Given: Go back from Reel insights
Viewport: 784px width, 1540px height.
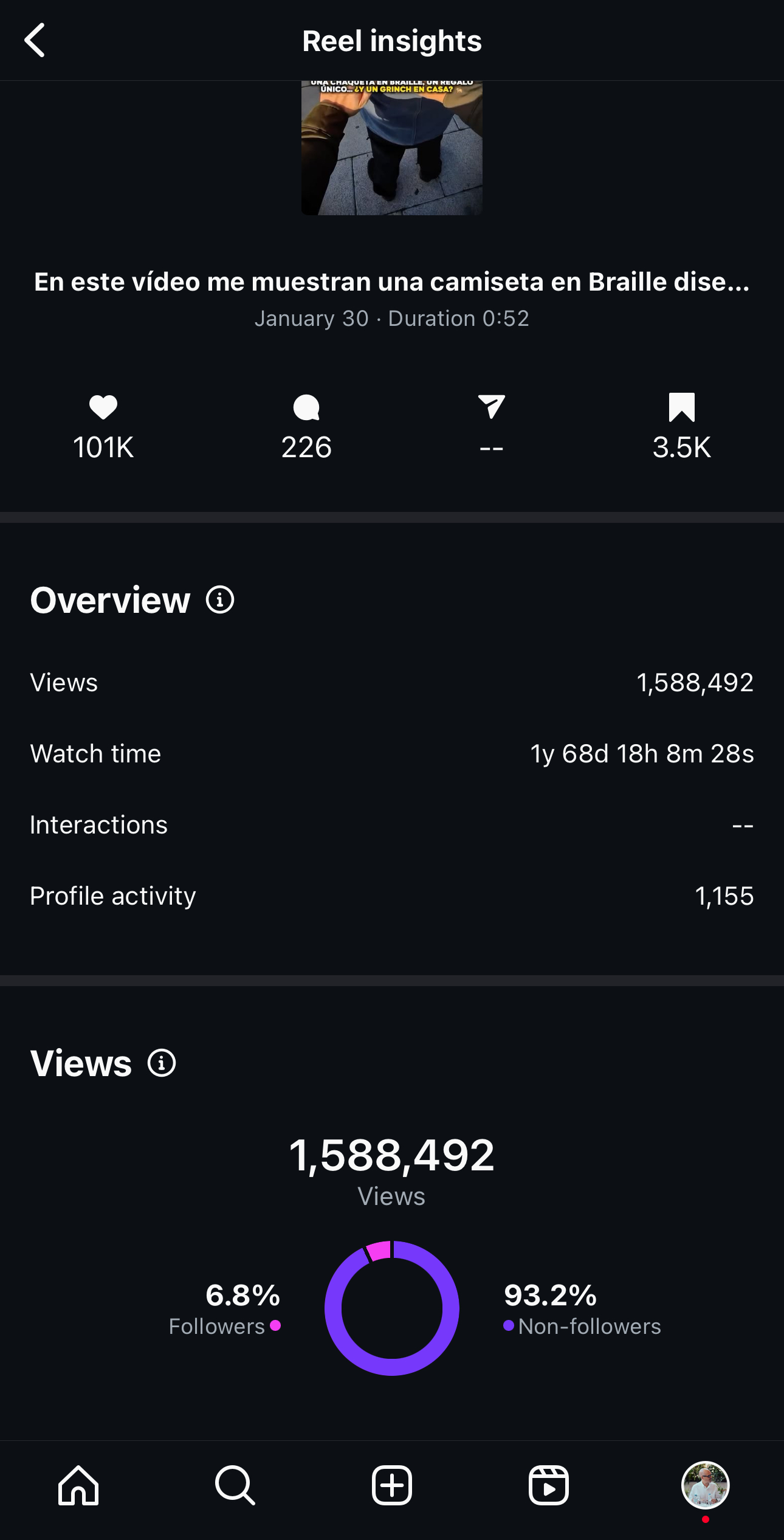Looking at the screenshot, I should click(x=35, y=41).
